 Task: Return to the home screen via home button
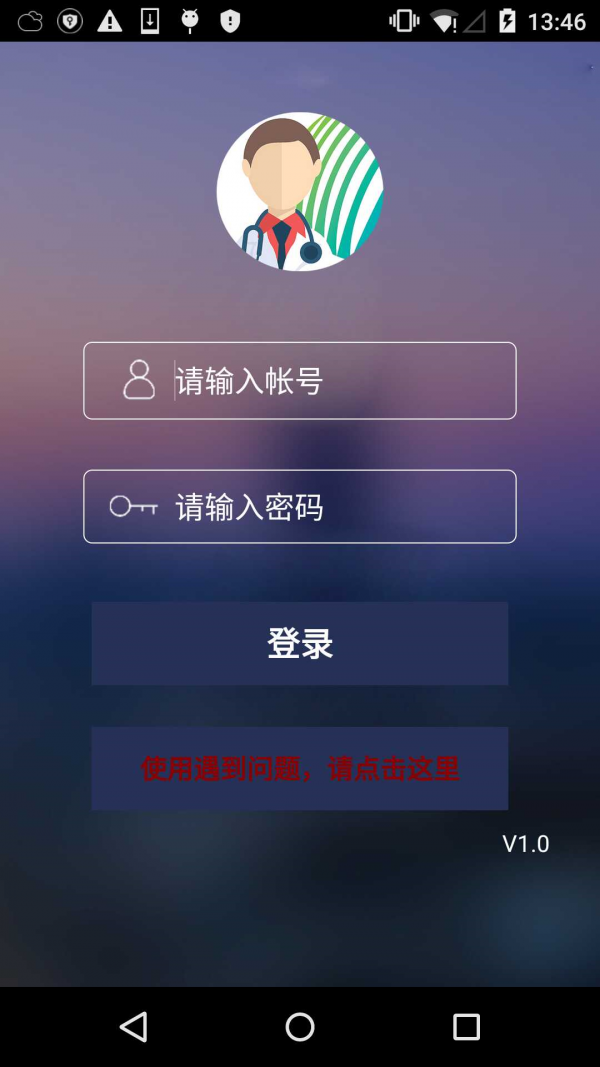click(300, 1026)
